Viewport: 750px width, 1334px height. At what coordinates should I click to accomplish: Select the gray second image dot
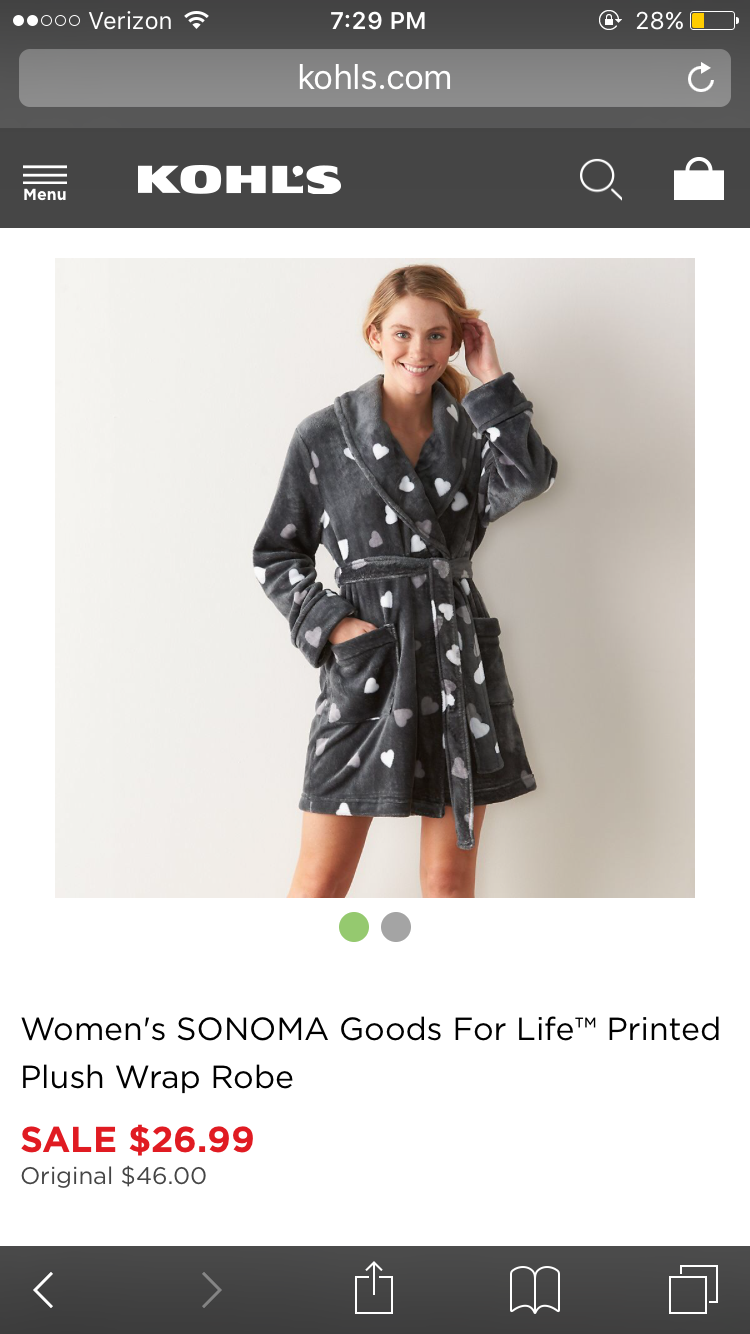coord(396,927)
